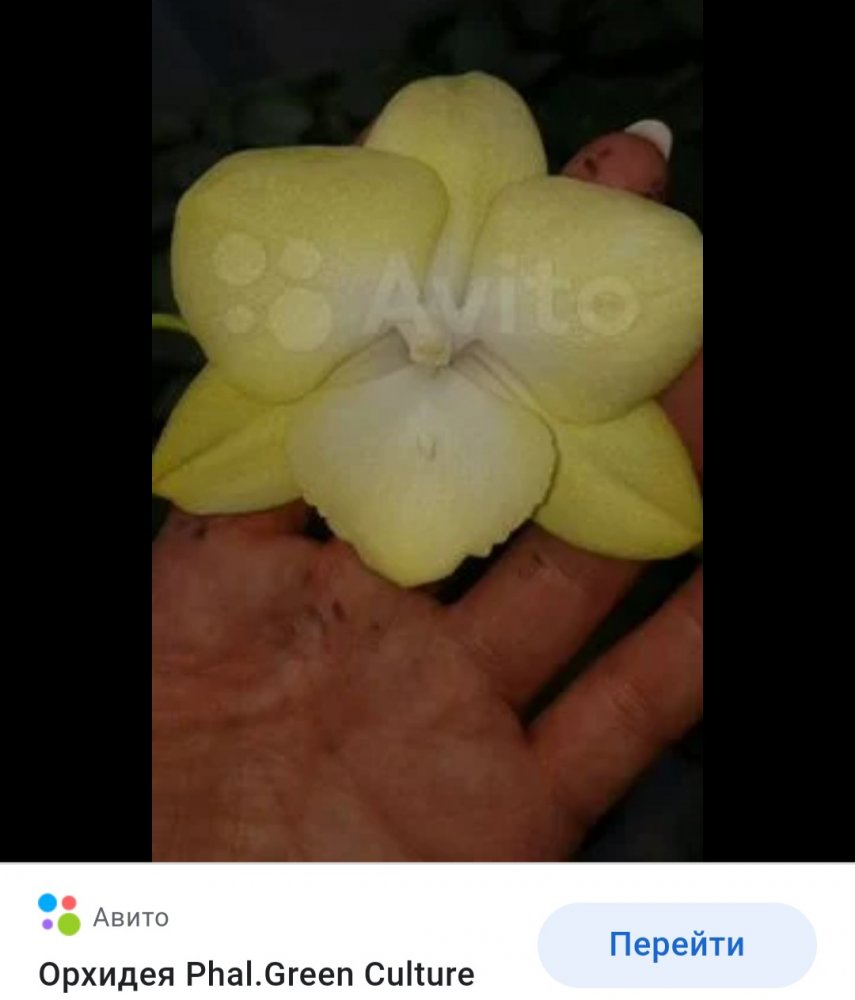Tap the Перейти button
The width and height of the screenshot is (855, 1000).
(677, 945)
